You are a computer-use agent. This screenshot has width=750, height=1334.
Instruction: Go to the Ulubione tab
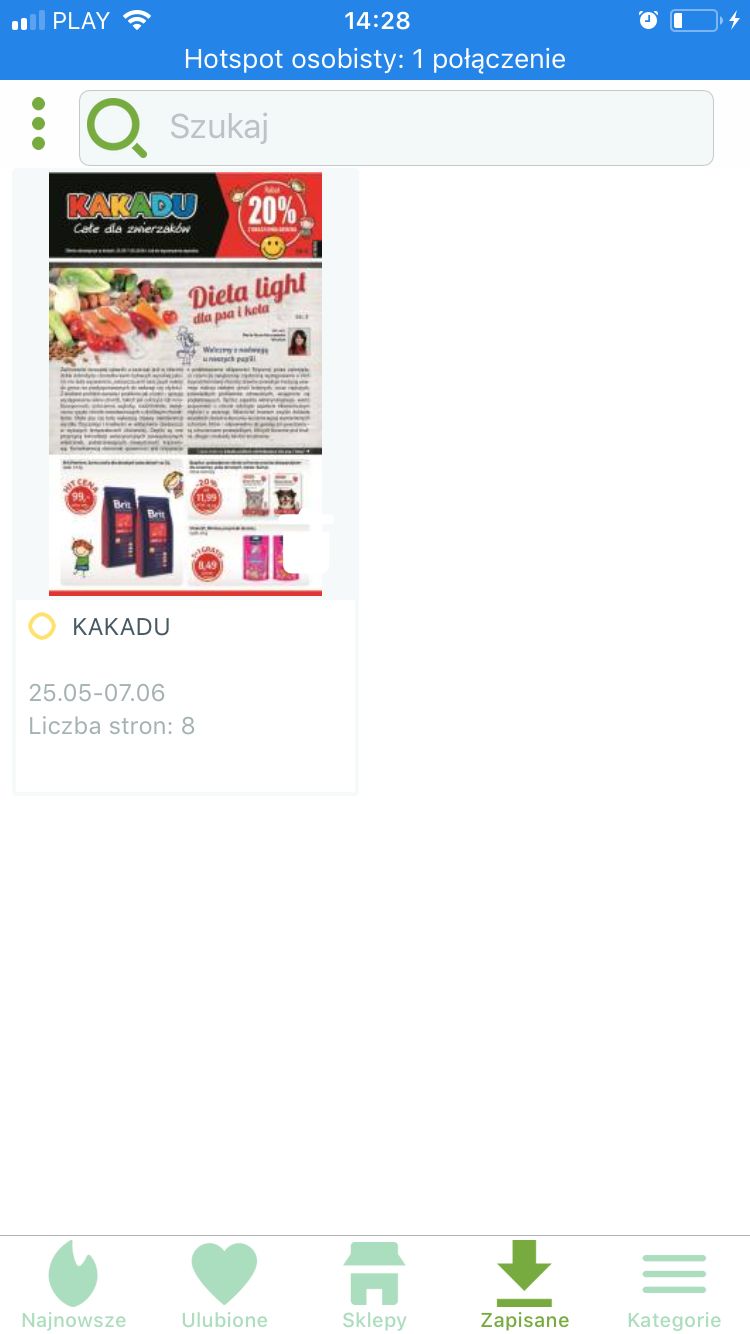tap(225, 1286)
